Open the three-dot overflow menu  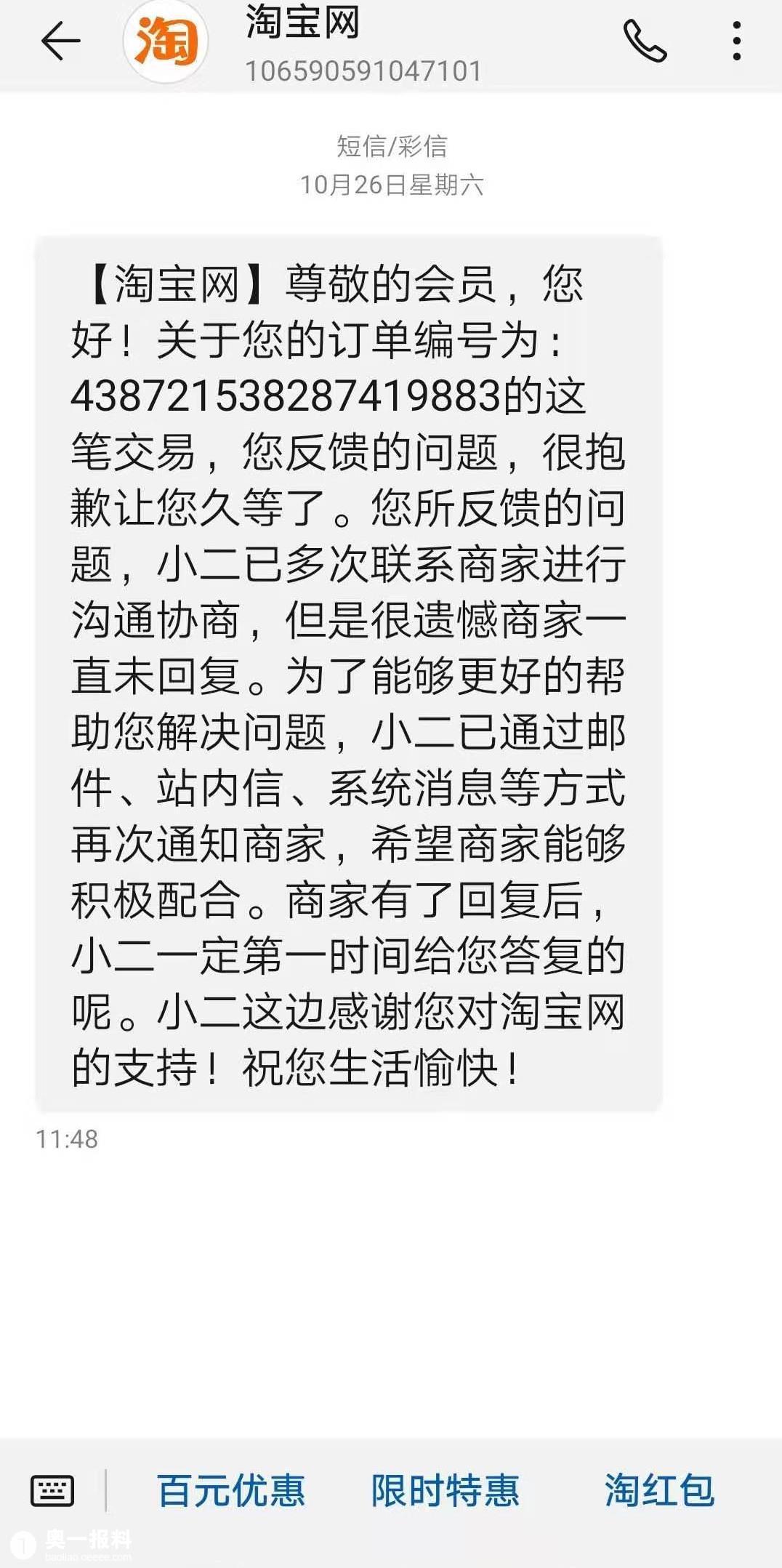click(736, 41)
